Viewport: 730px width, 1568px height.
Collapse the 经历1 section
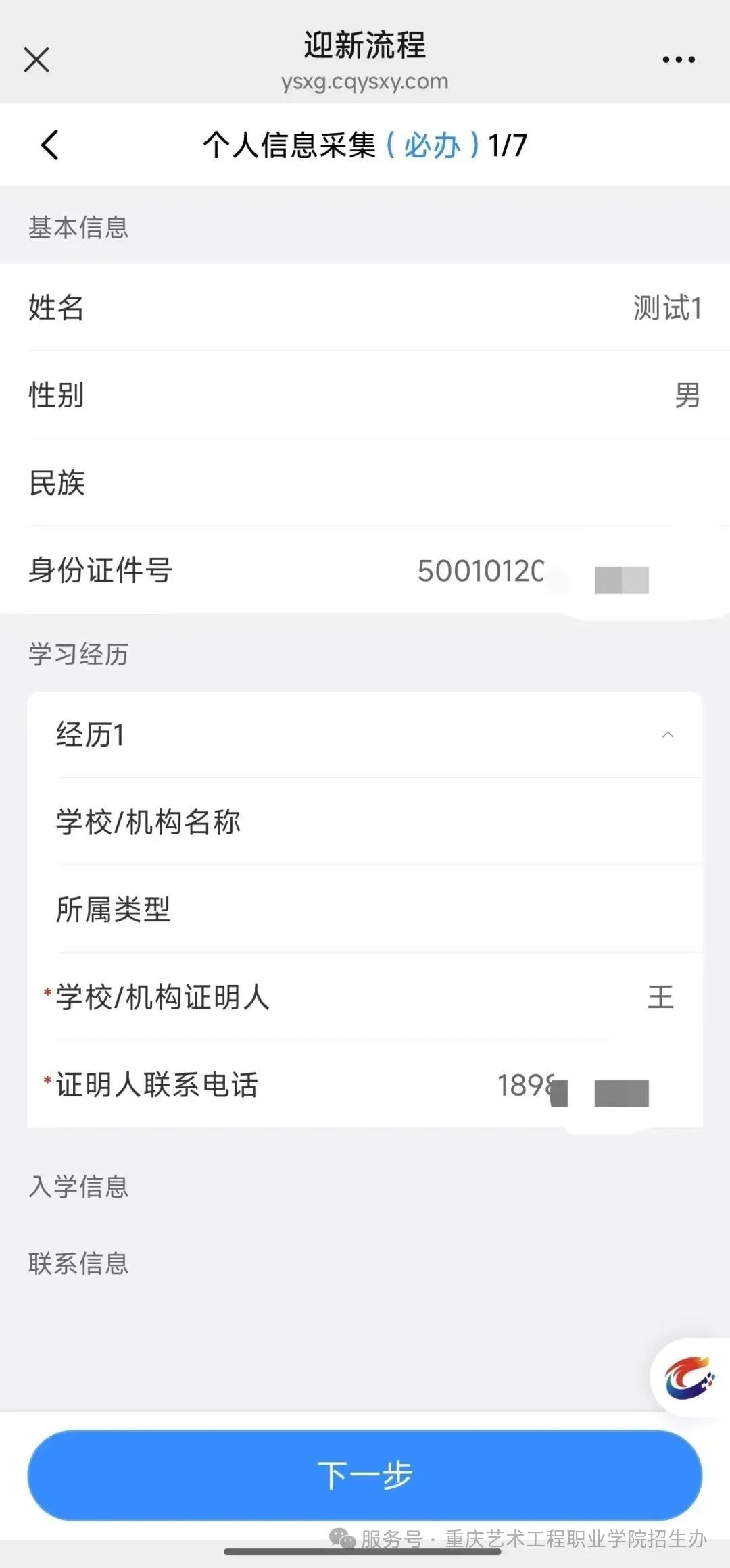667,734
